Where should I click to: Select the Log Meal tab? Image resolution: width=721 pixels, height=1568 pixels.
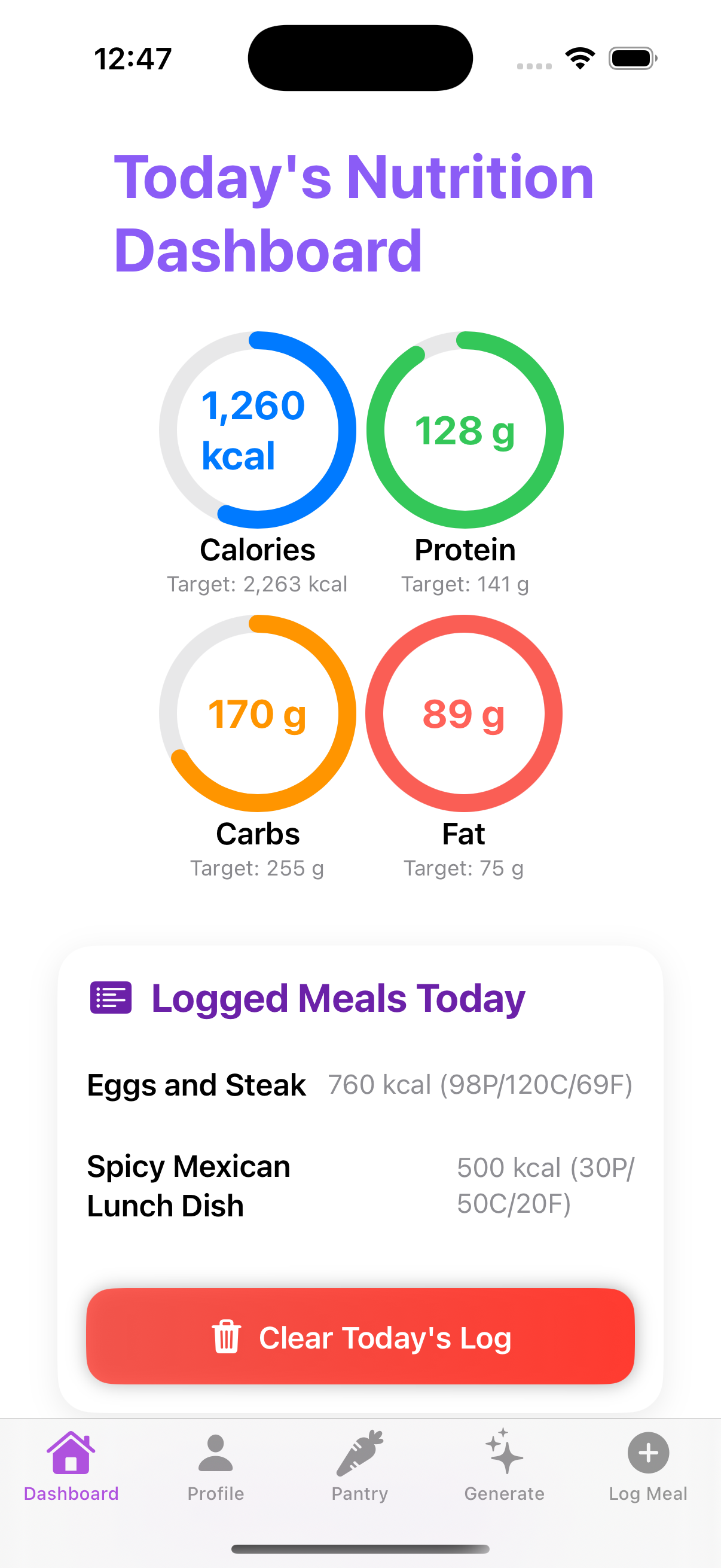point(648,1467)
